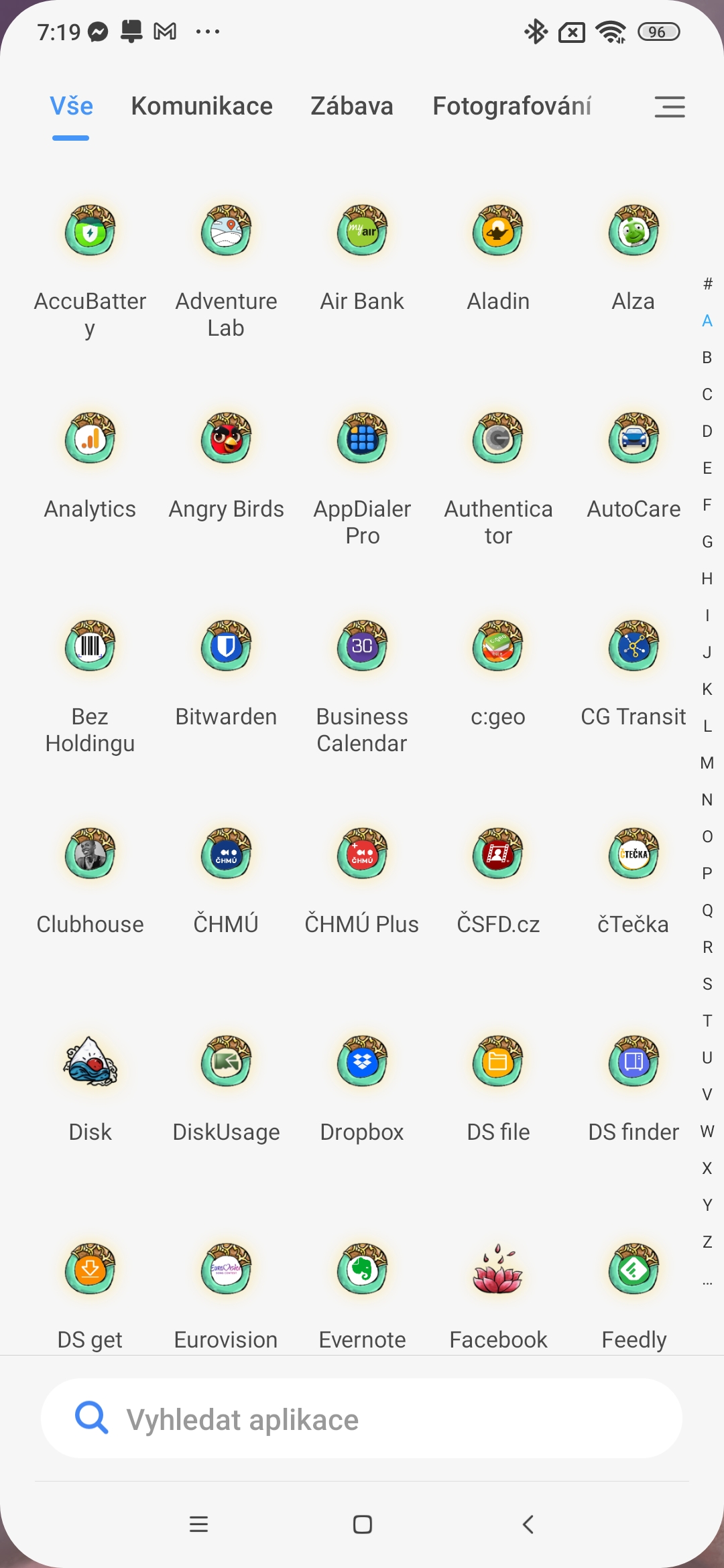Launch the CG Transit app
724x1568 pixels.
(x=633, y=647)
